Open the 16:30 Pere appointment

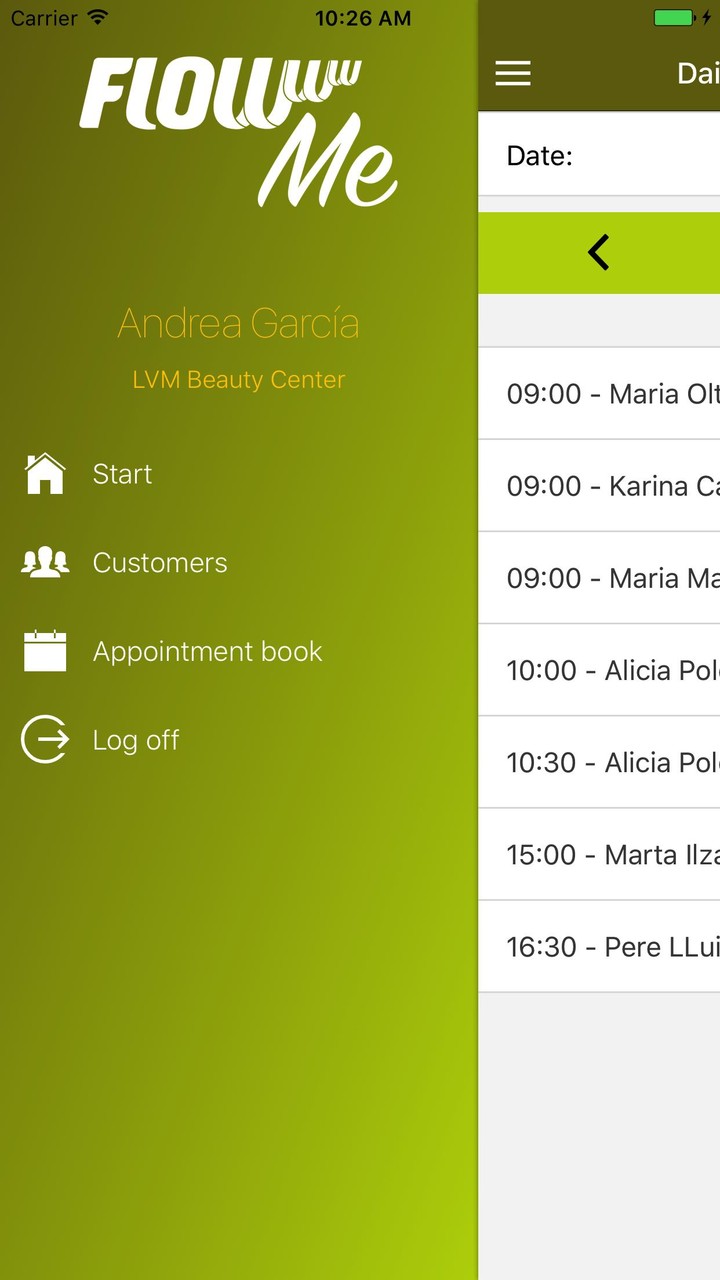610,947
